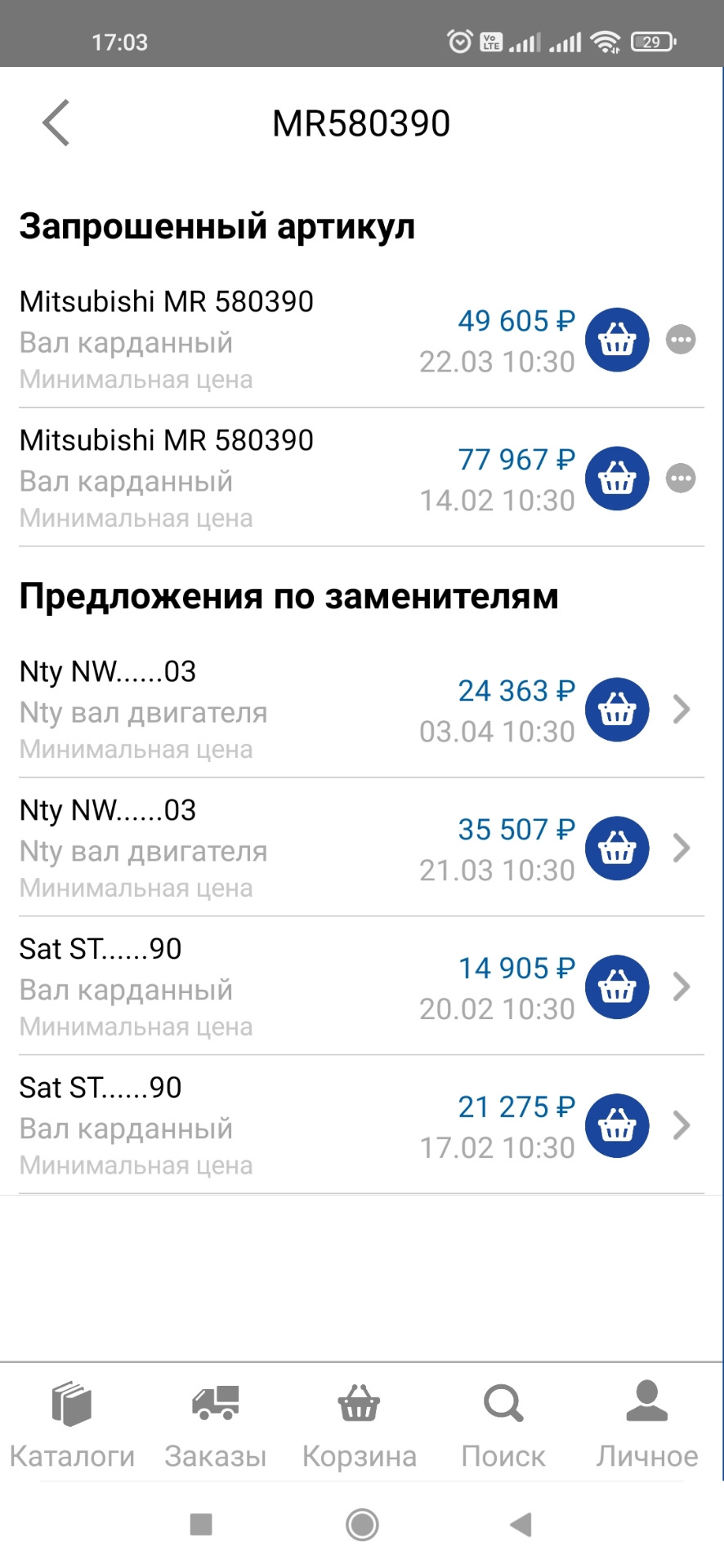The width and height of the screenshot is (724, 1568).
Task: Add the 24 363 ₽ Nty shaft to cart
Action: coord(617,710)
